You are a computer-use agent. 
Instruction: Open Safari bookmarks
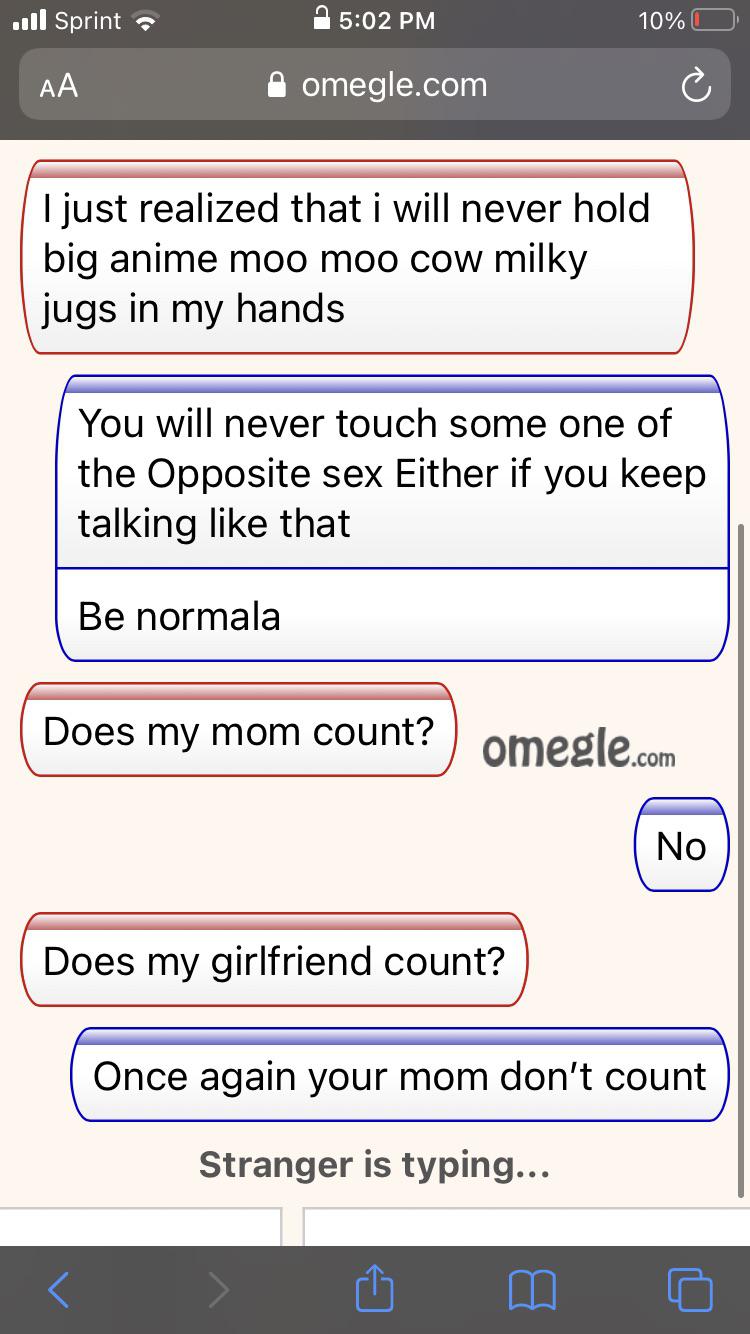click(532, 1288)
